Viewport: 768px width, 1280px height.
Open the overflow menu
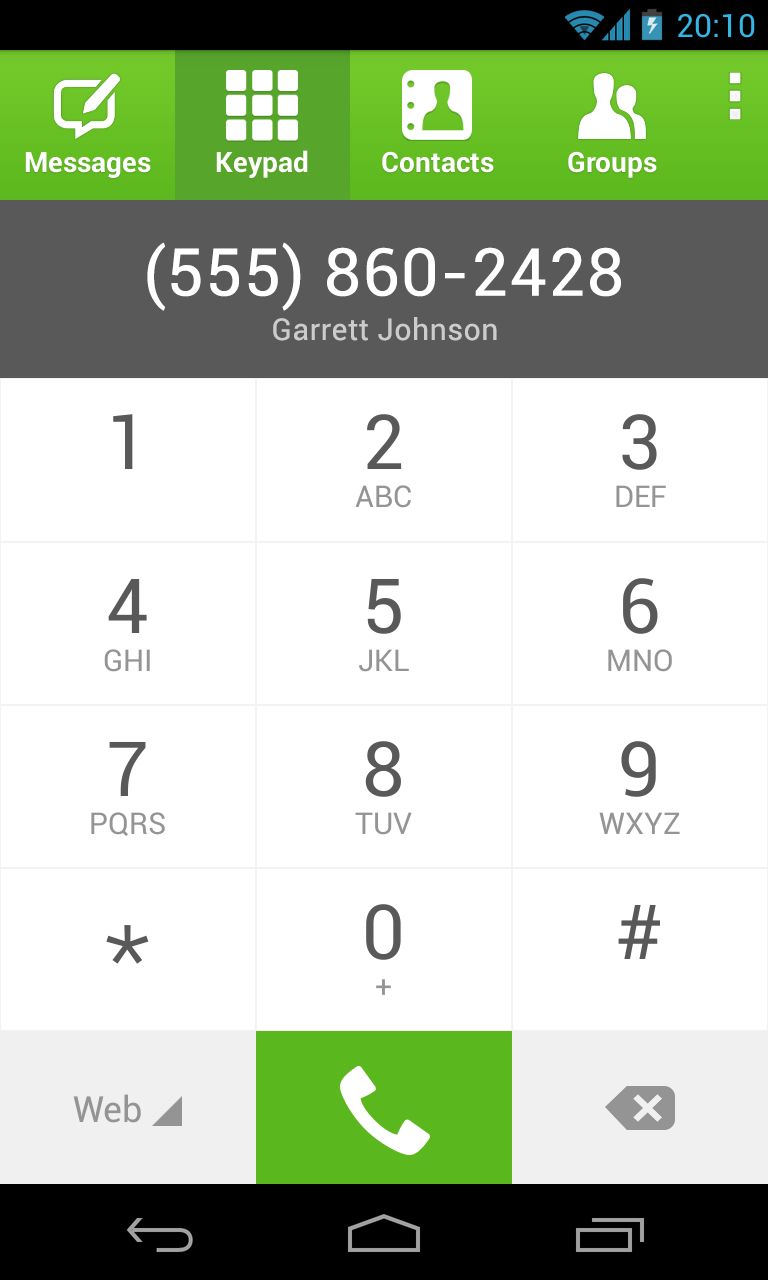735,98
